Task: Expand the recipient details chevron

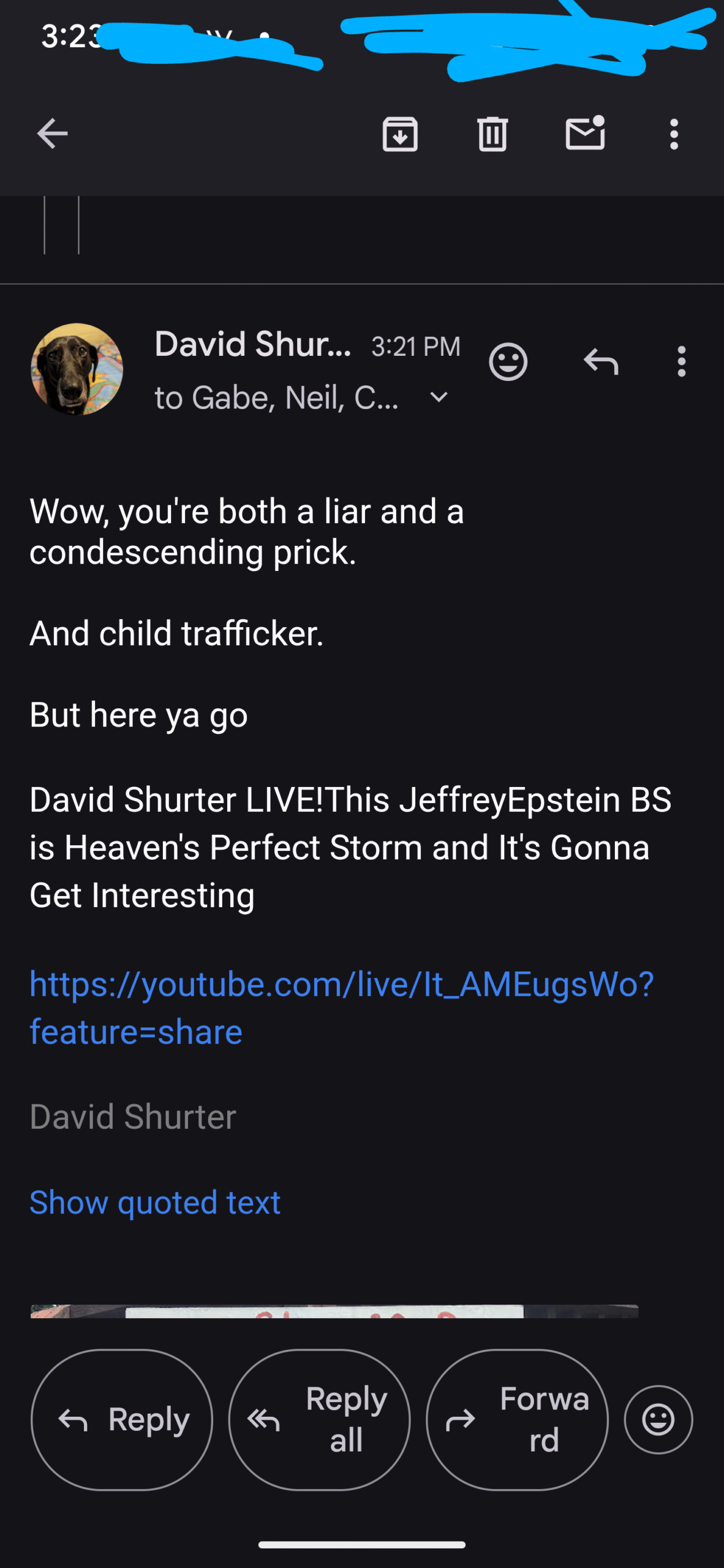Action: click(439, 398)
